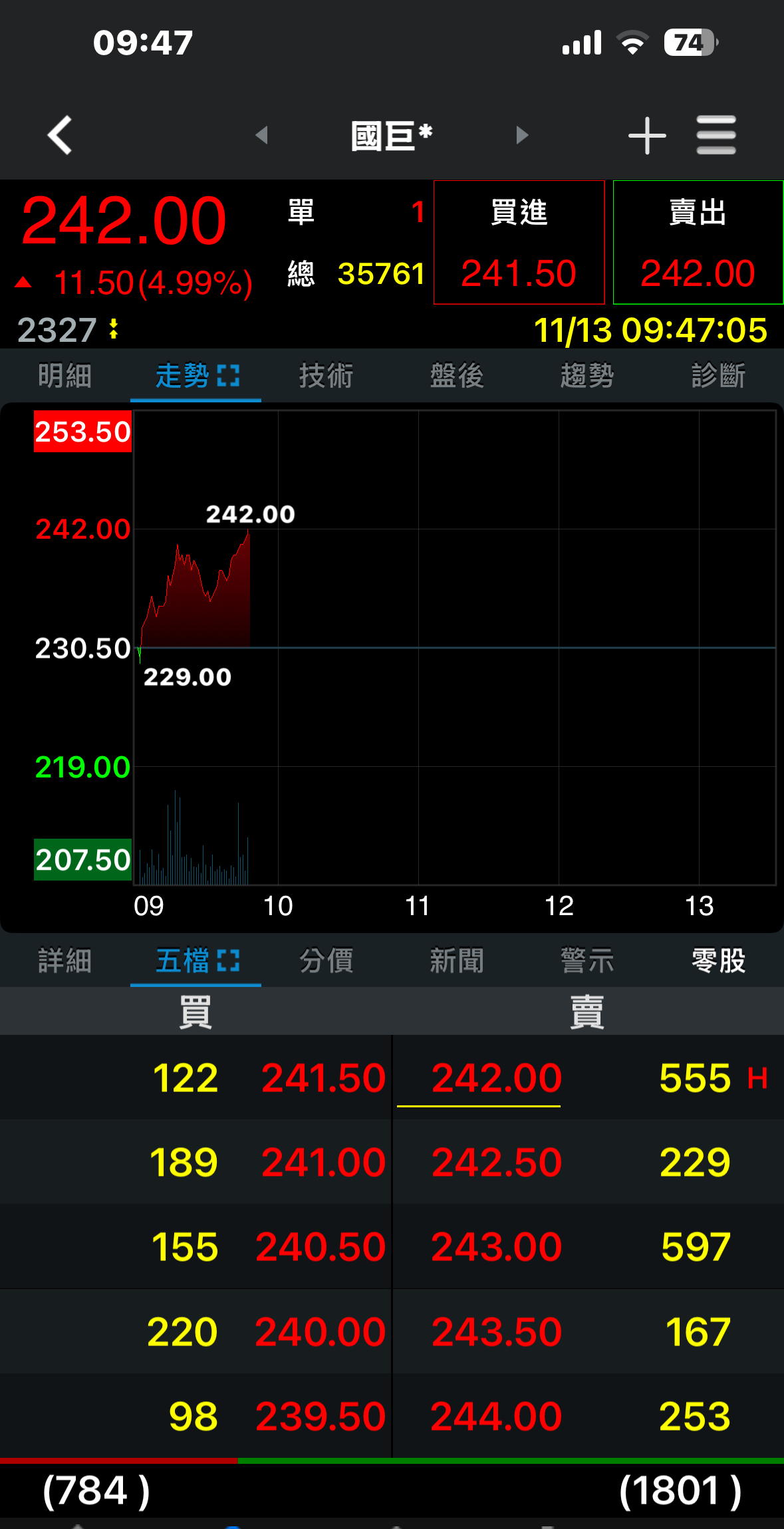Screen dimensions: 784x1529
Task: Show the 詳細 details tab
Action: [x=65, y=961]
